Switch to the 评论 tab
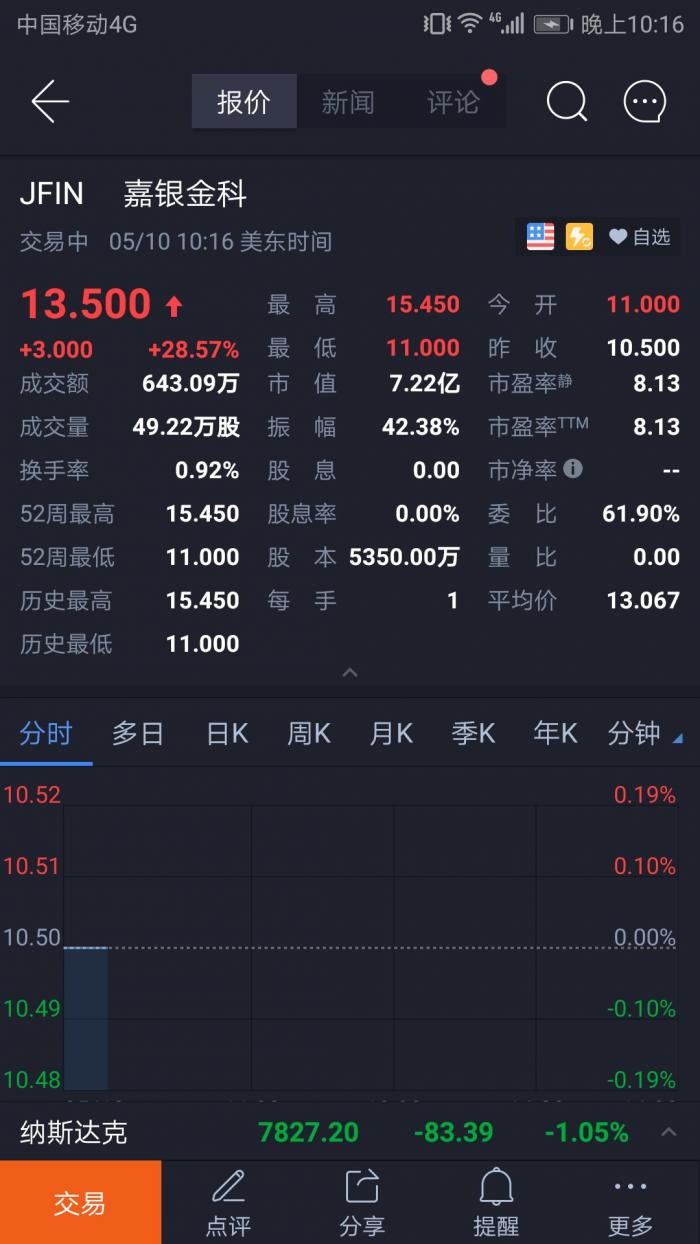Image resolution: width=700 pixels, height=1244 pixels. (453, 102)
